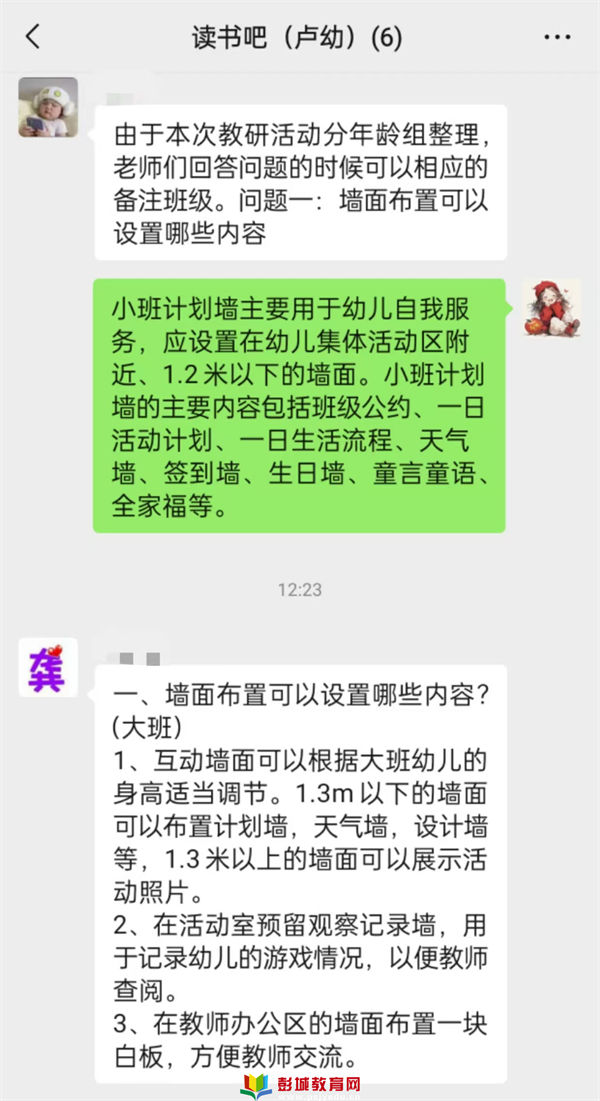Screen dimensions: 600x1101
Task: Open the red-hat girl avatar's profile
Action: coord(552,307)
